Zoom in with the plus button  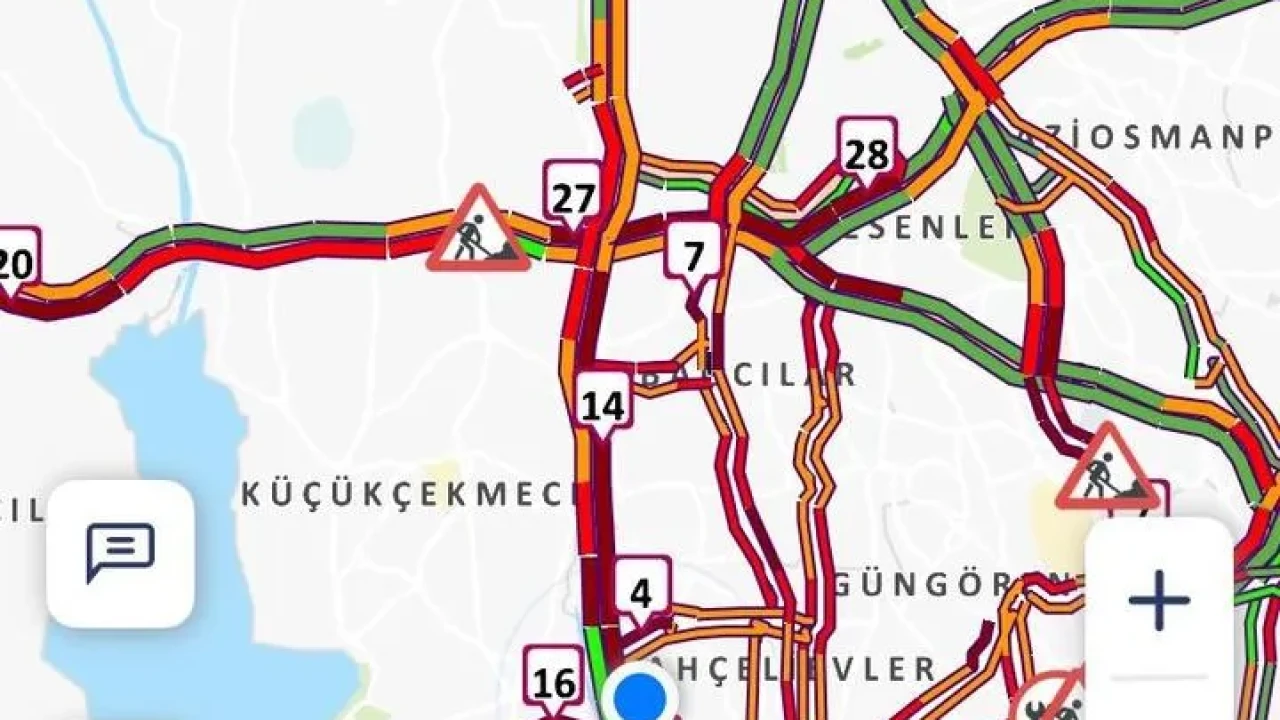pos(1159,600)
